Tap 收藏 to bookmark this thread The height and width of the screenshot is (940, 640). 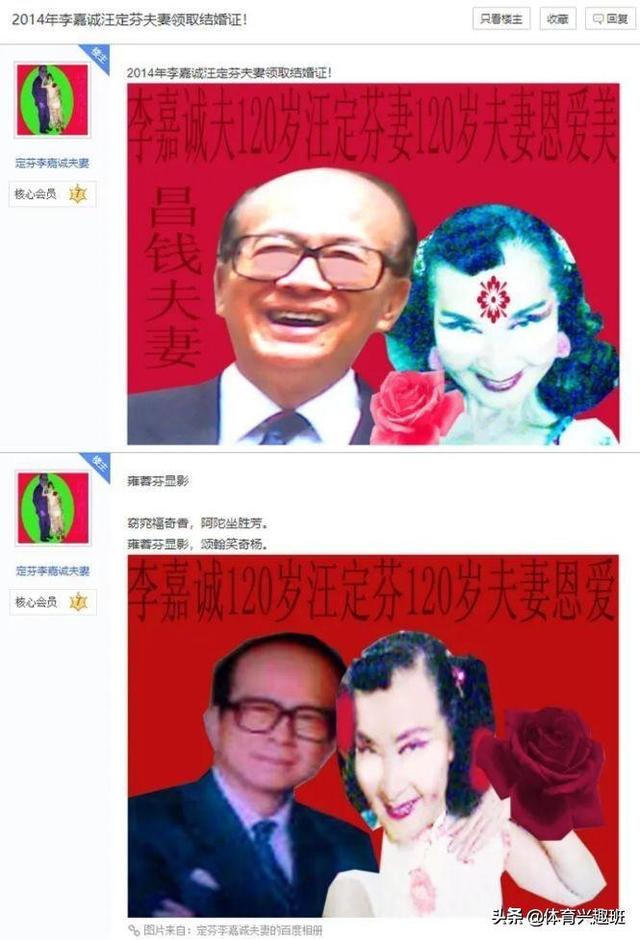[558, 18]
